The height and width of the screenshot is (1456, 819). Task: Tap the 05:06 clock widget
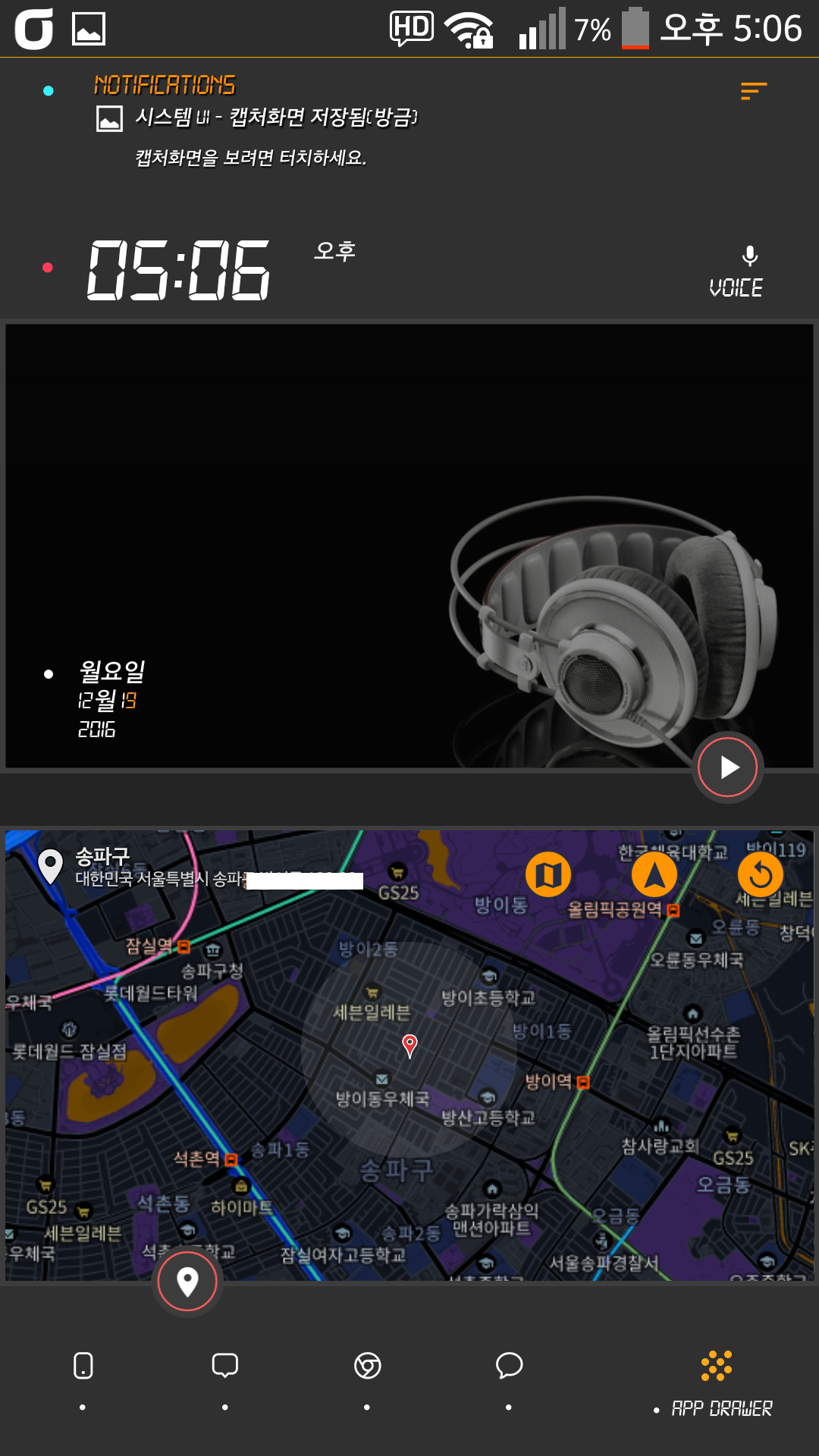(x=179, y=270)
